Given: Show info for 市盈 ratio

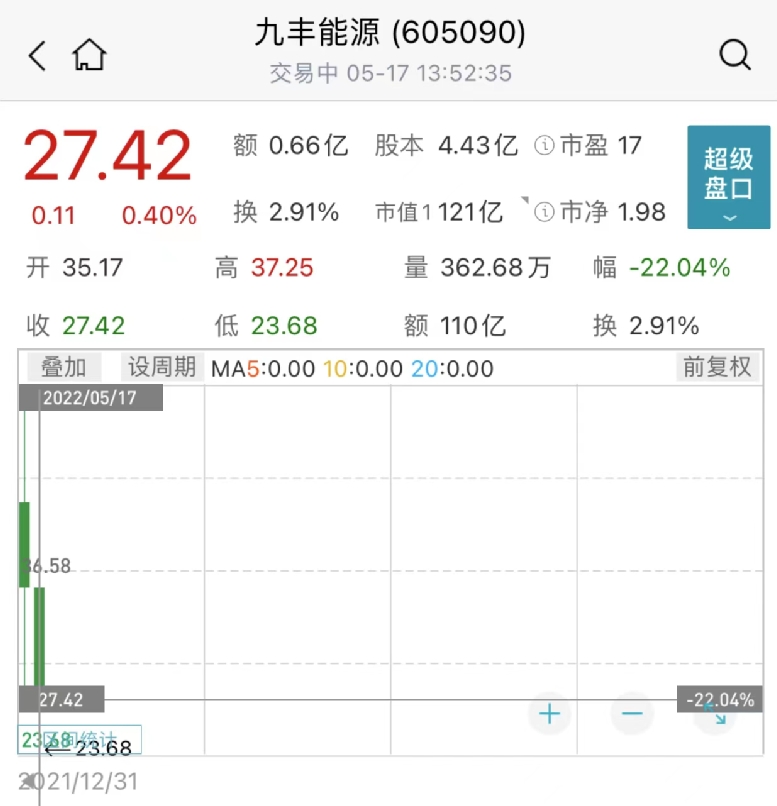Looking at the screenshot, I should 544,146.
